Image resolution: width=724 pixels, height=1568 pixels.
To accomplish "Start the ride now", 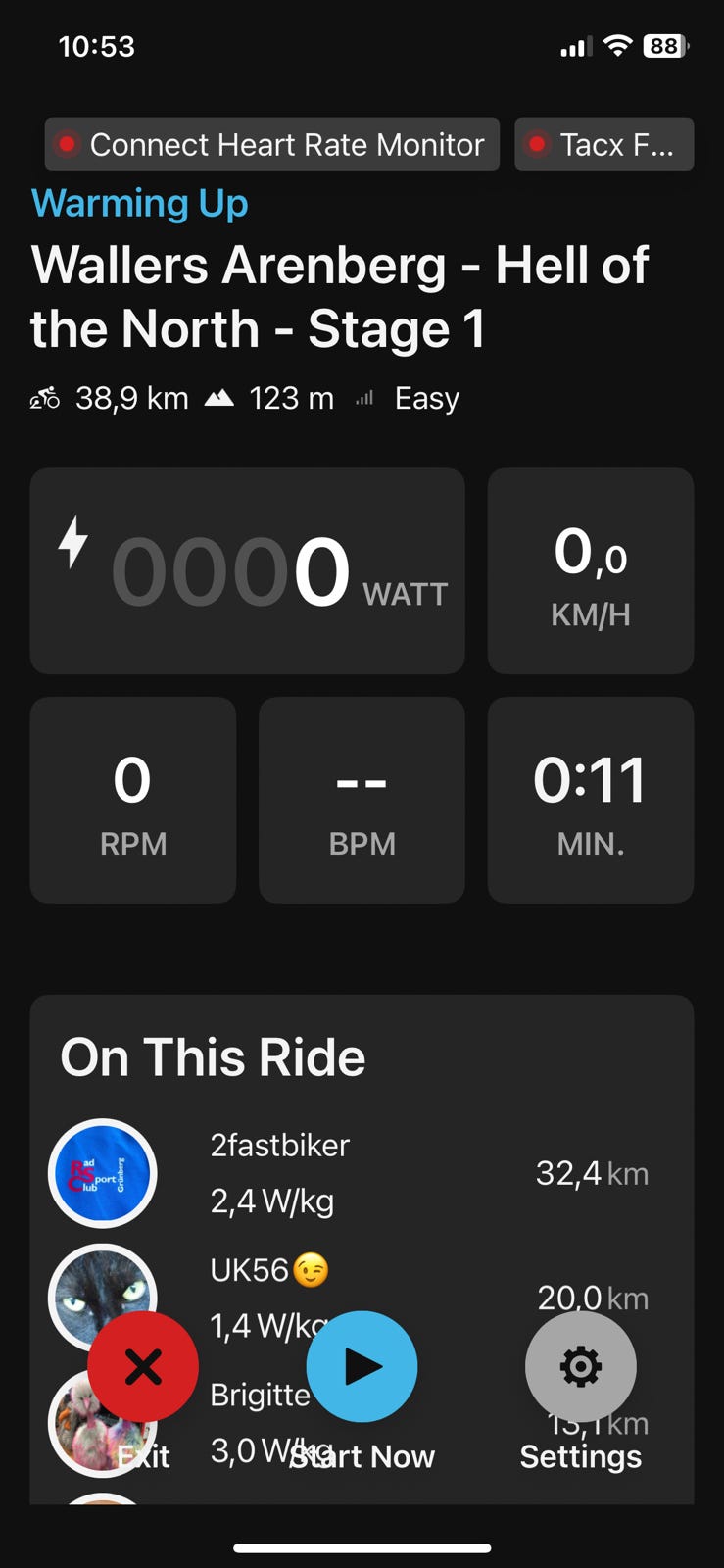I will pyautogui.click(x=362, y=1366).
